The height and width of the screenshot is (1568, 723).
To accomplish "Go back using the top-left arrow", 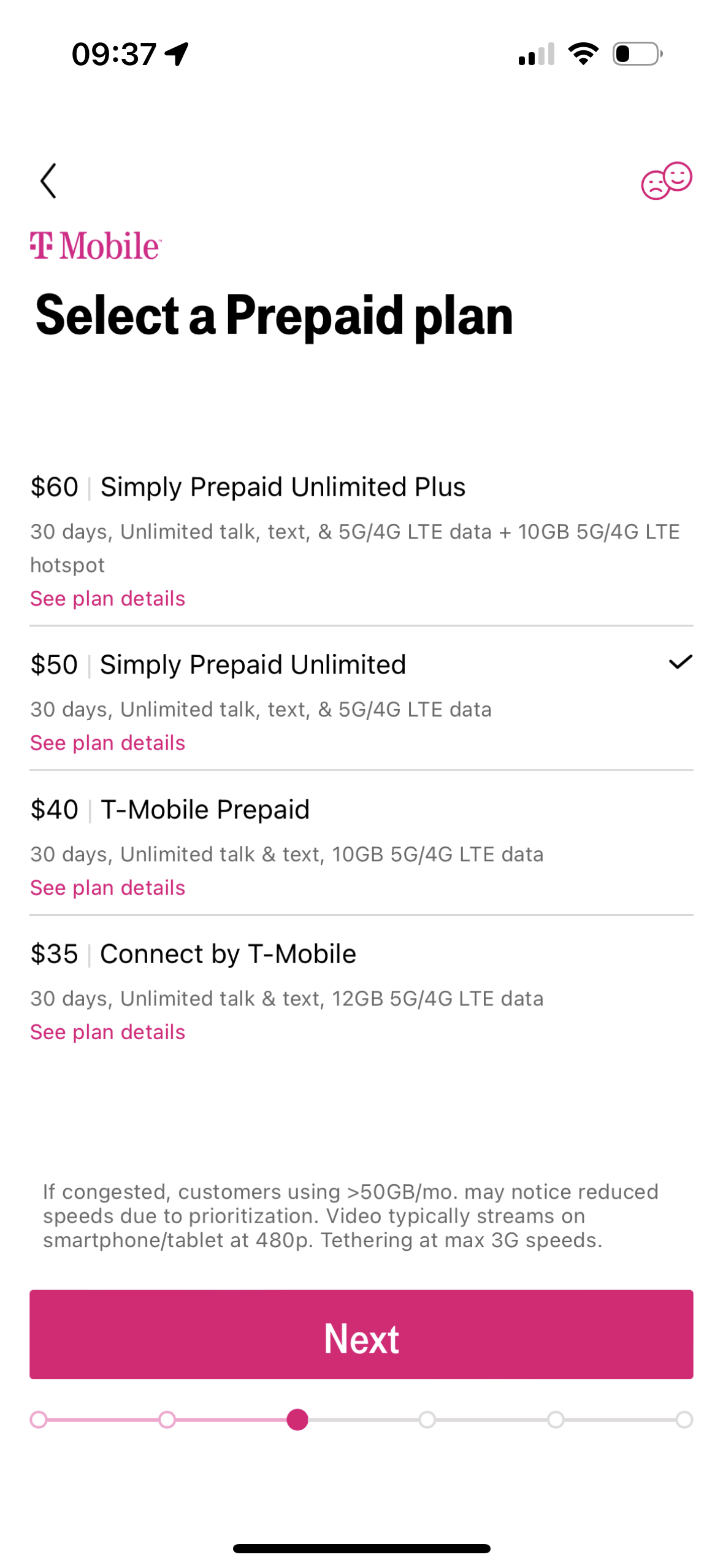I will [x=48, y=180].
